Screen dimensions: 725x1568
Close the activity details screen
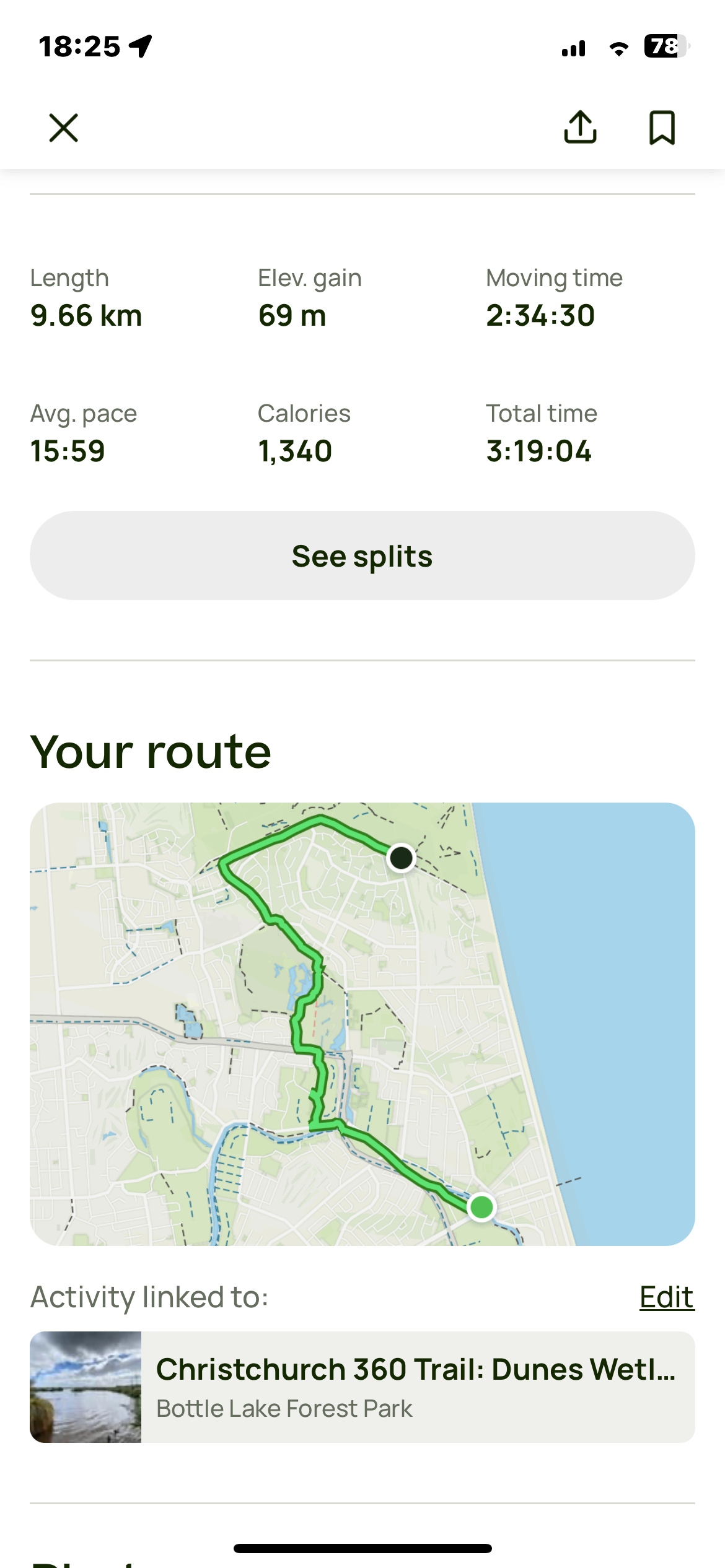pyautogui.click(x=64, y=128)
